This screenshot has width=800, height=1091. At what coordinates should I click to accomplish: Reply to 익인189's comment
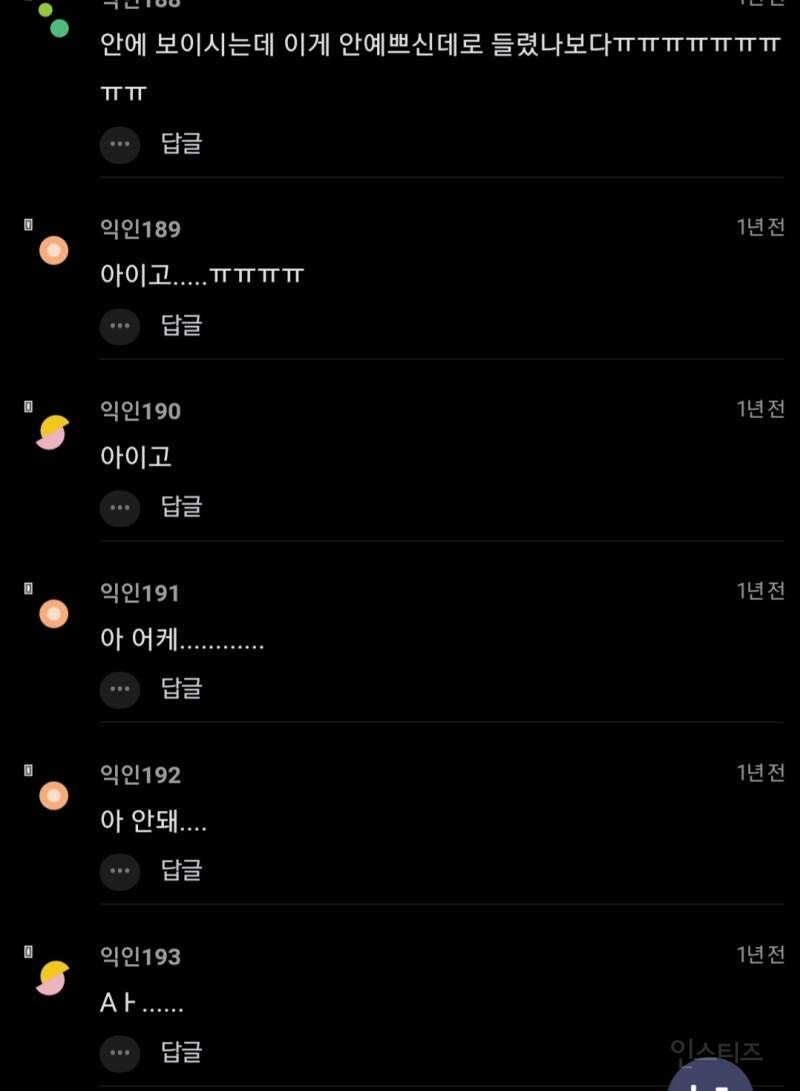point(181,326)
